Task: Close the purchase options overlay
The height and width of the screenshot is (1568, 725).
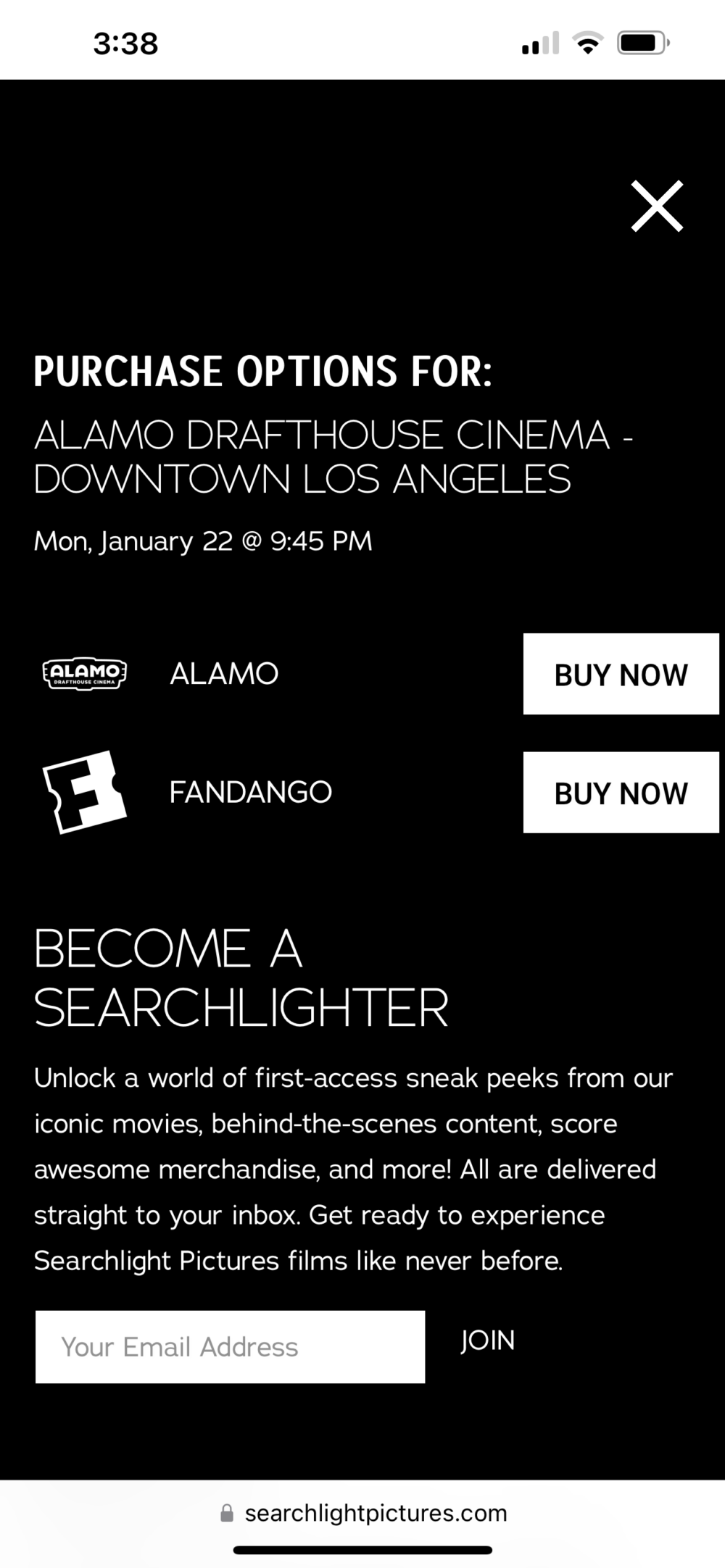Action: tap(657, 207)
